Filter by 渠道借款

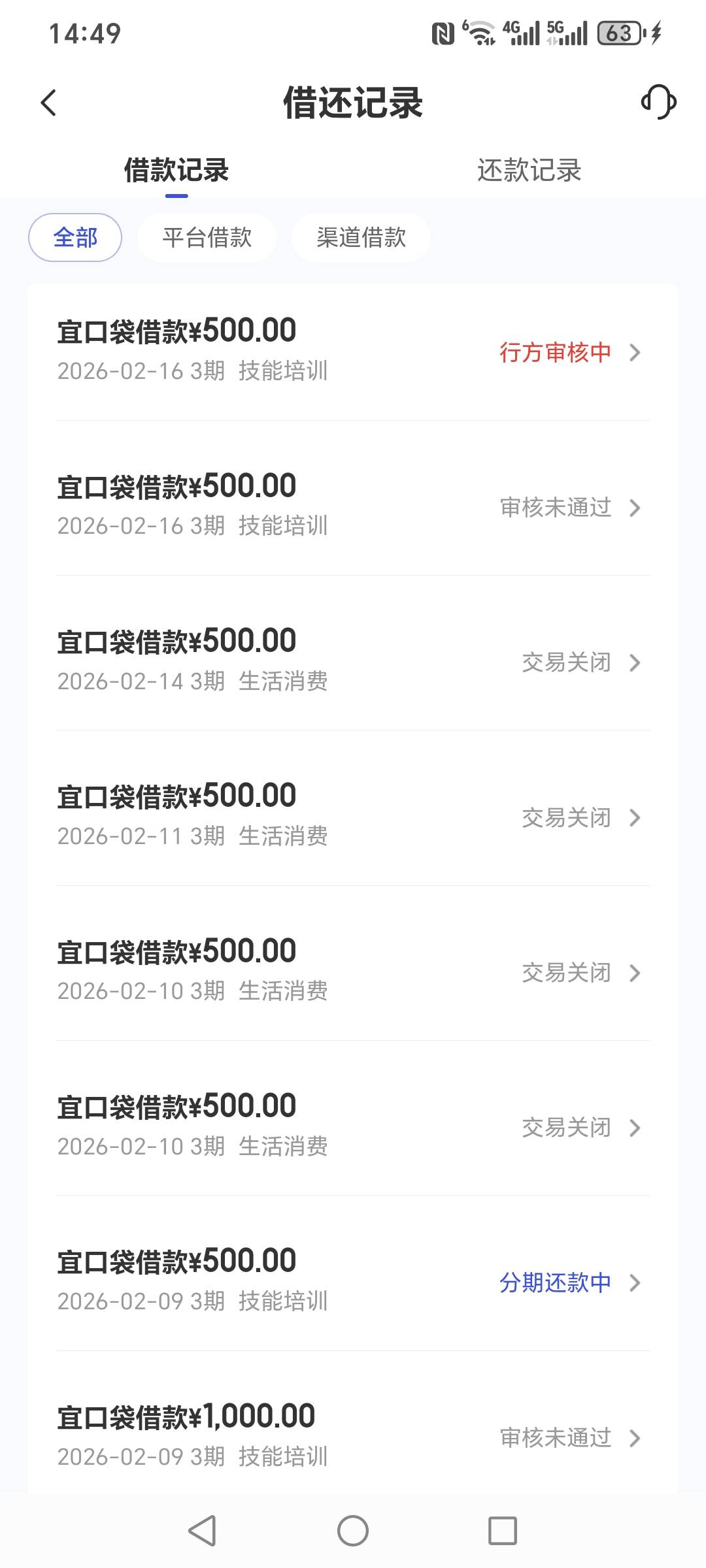[x=361, y=237]
